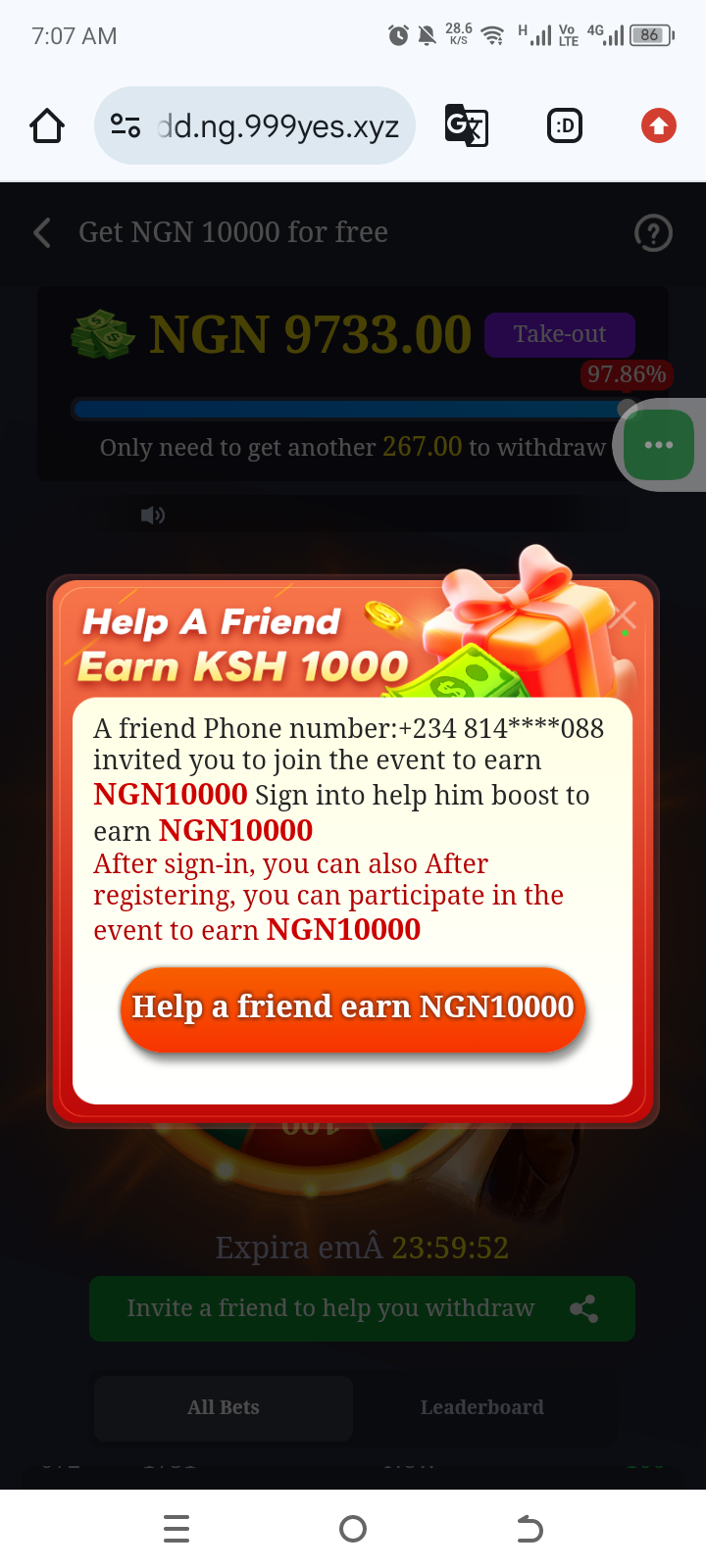Tap the red upload arrow icon
The image size is (706, 1568).
pyautogui.click(x=658, y=125)
